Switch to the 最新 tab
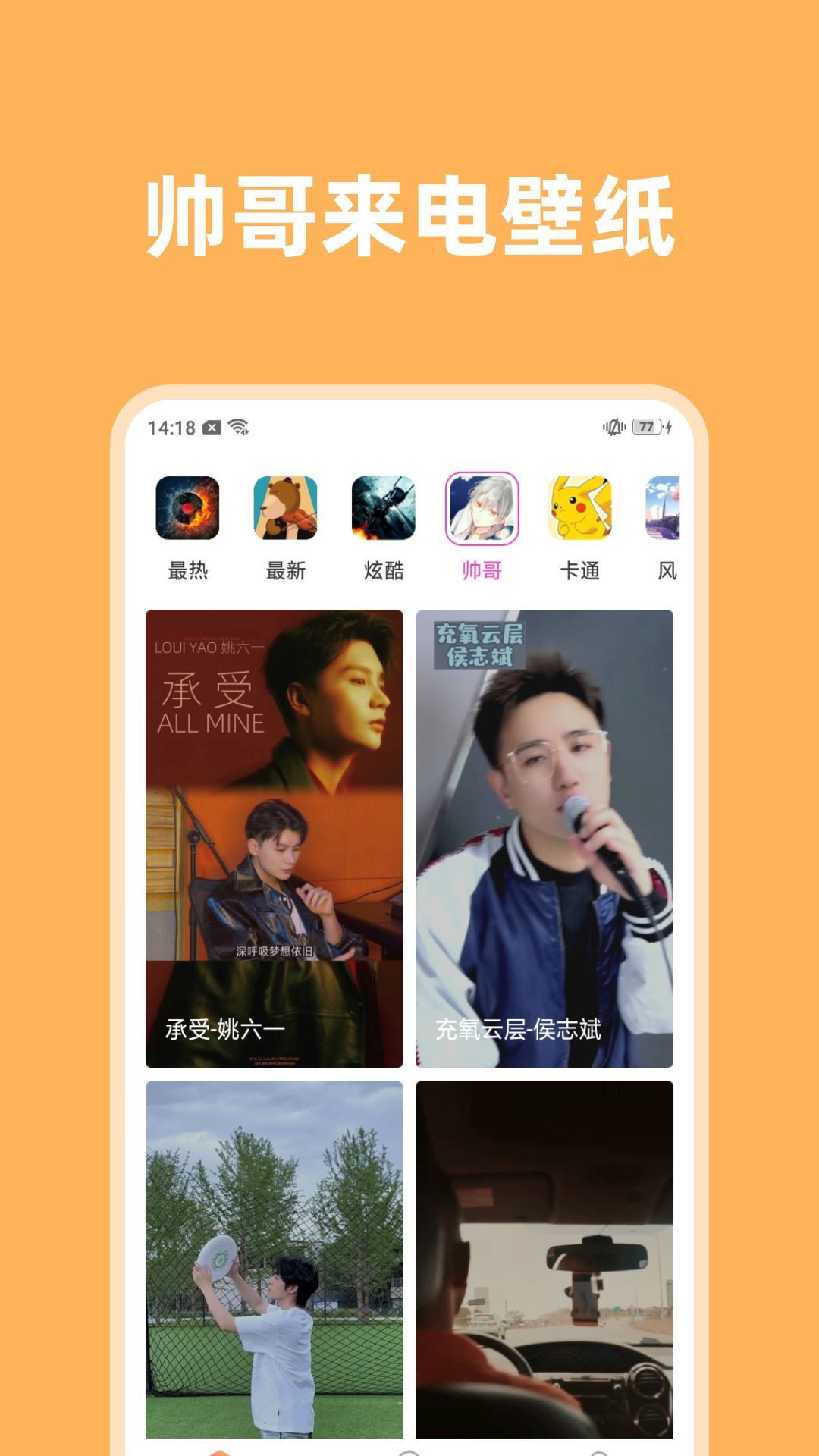 285,572
